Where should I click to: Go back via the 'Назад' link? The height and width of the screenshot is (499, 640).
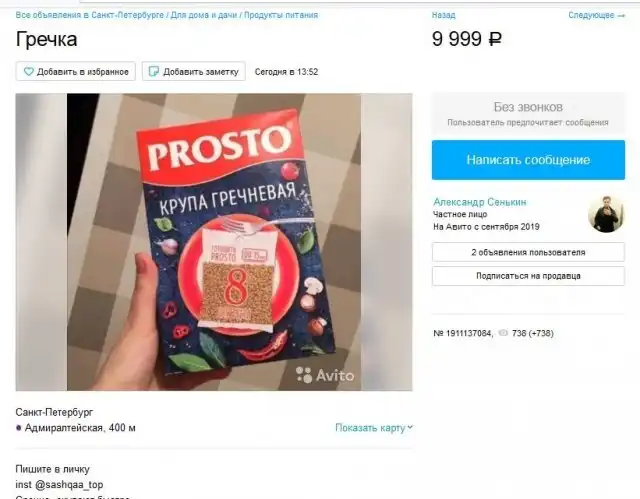coord(443,16)
